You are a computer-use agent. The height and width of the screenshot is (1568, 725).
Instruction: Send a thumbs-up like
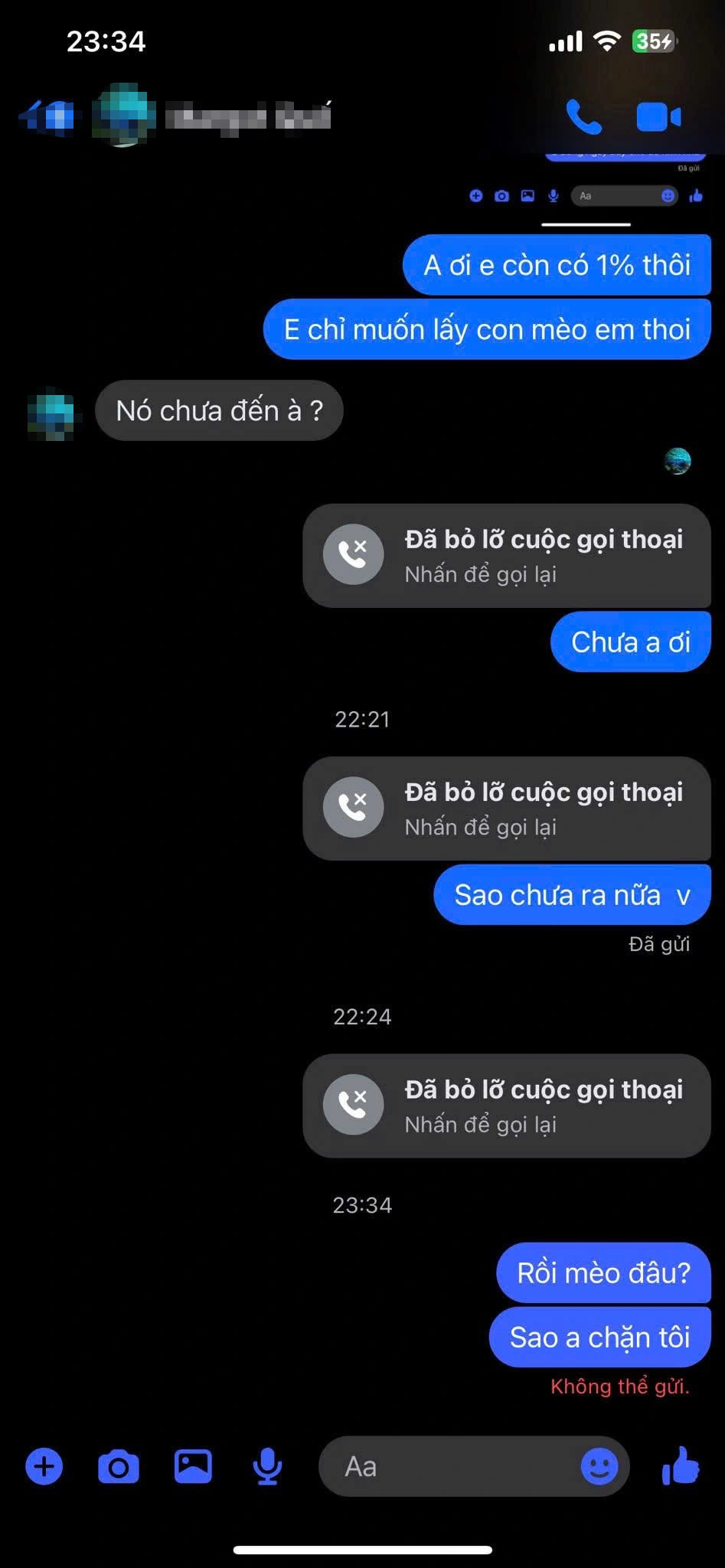pos(680,1466)
